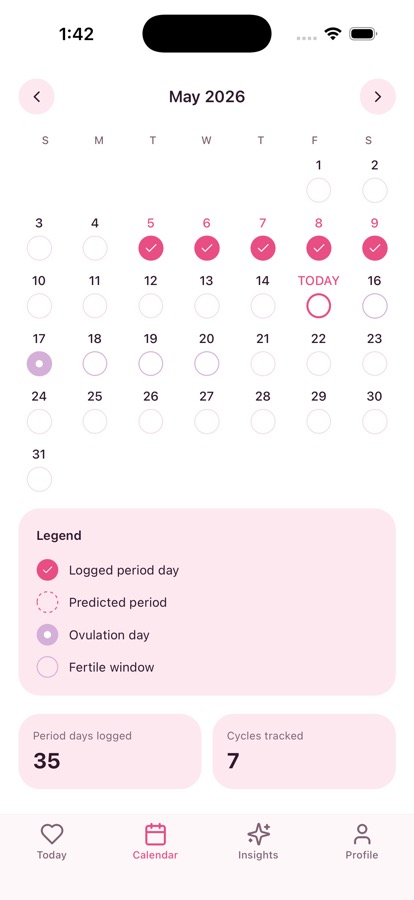Select May 5 logged period day

point(151,239)
